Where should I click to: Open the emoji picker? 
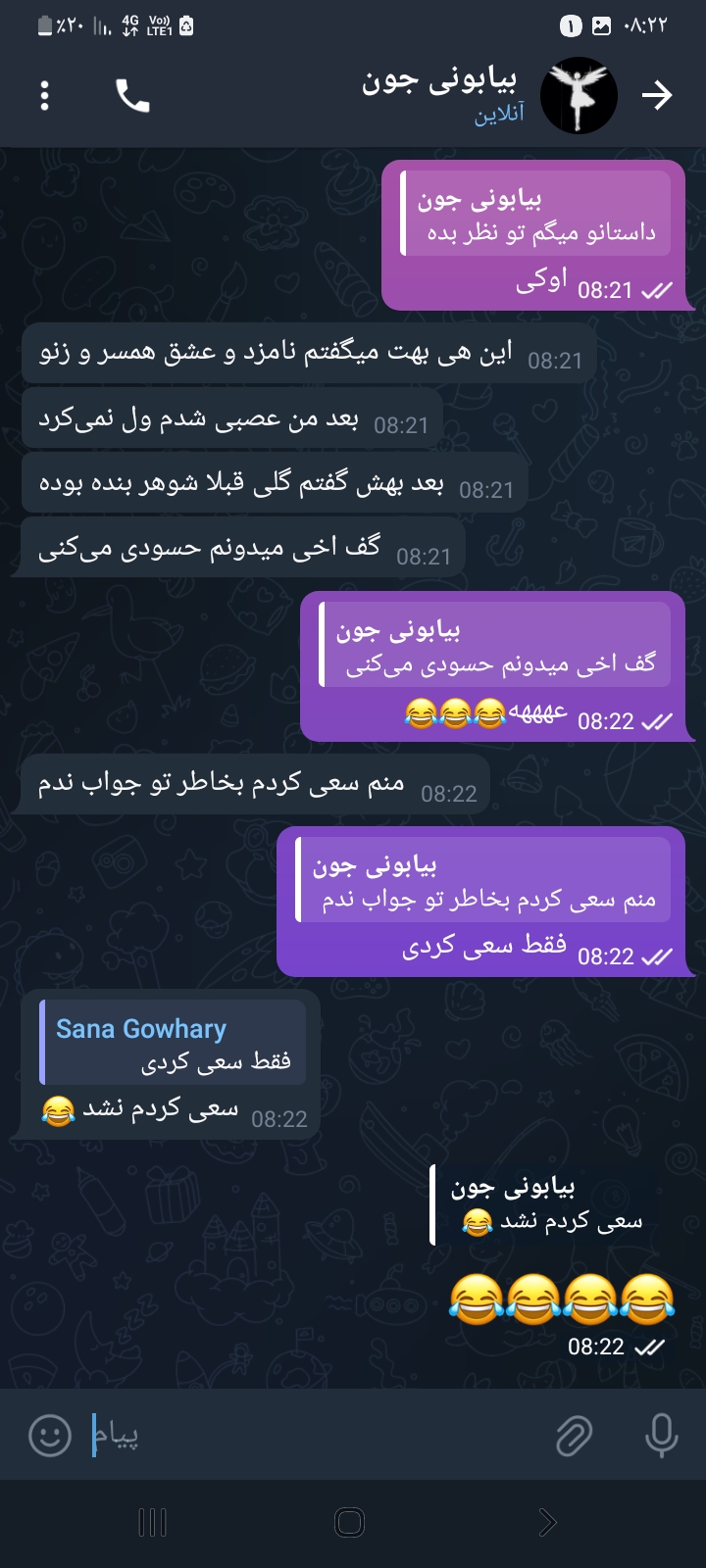coord(50,1436)
